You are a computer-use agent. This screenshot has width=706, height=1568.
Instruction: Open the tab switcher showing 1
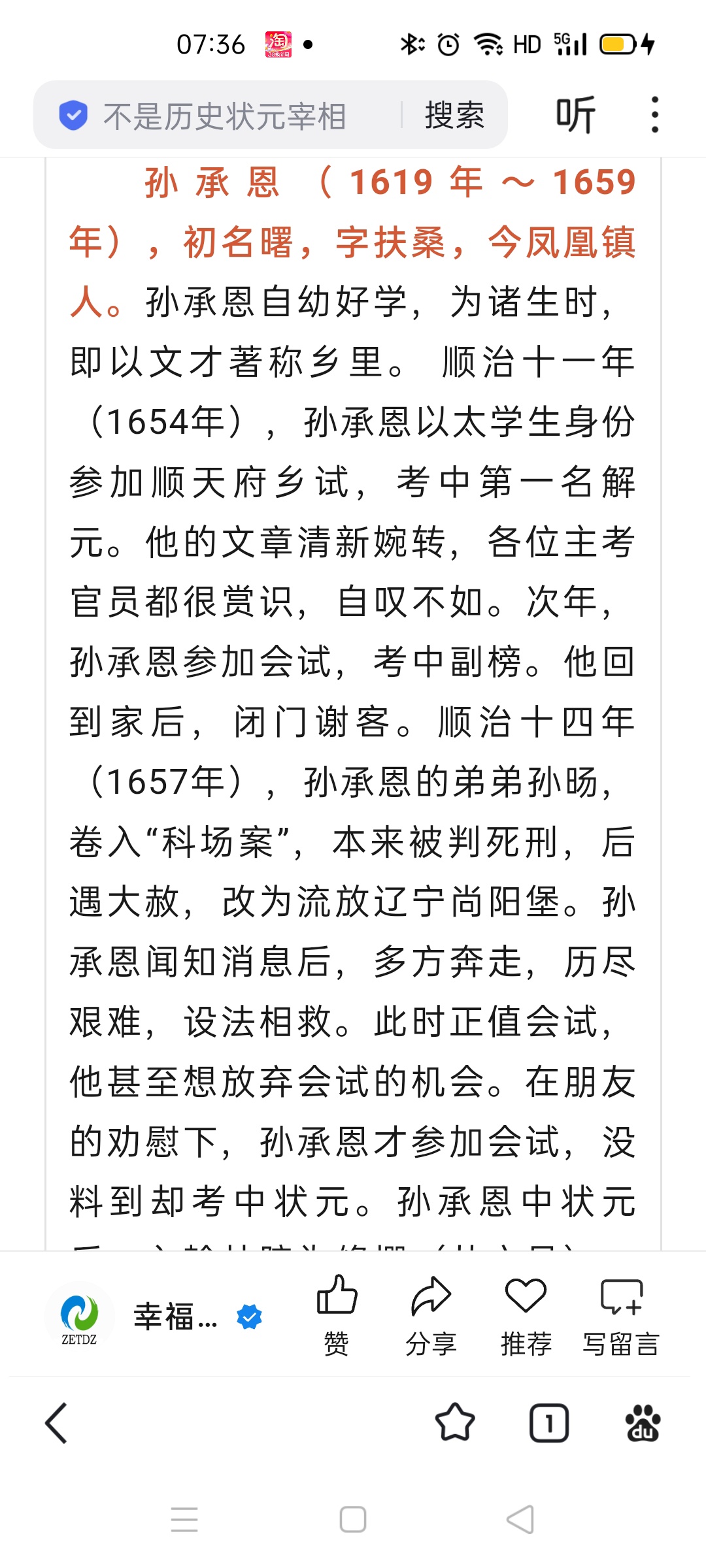(x=549, y=1423)
